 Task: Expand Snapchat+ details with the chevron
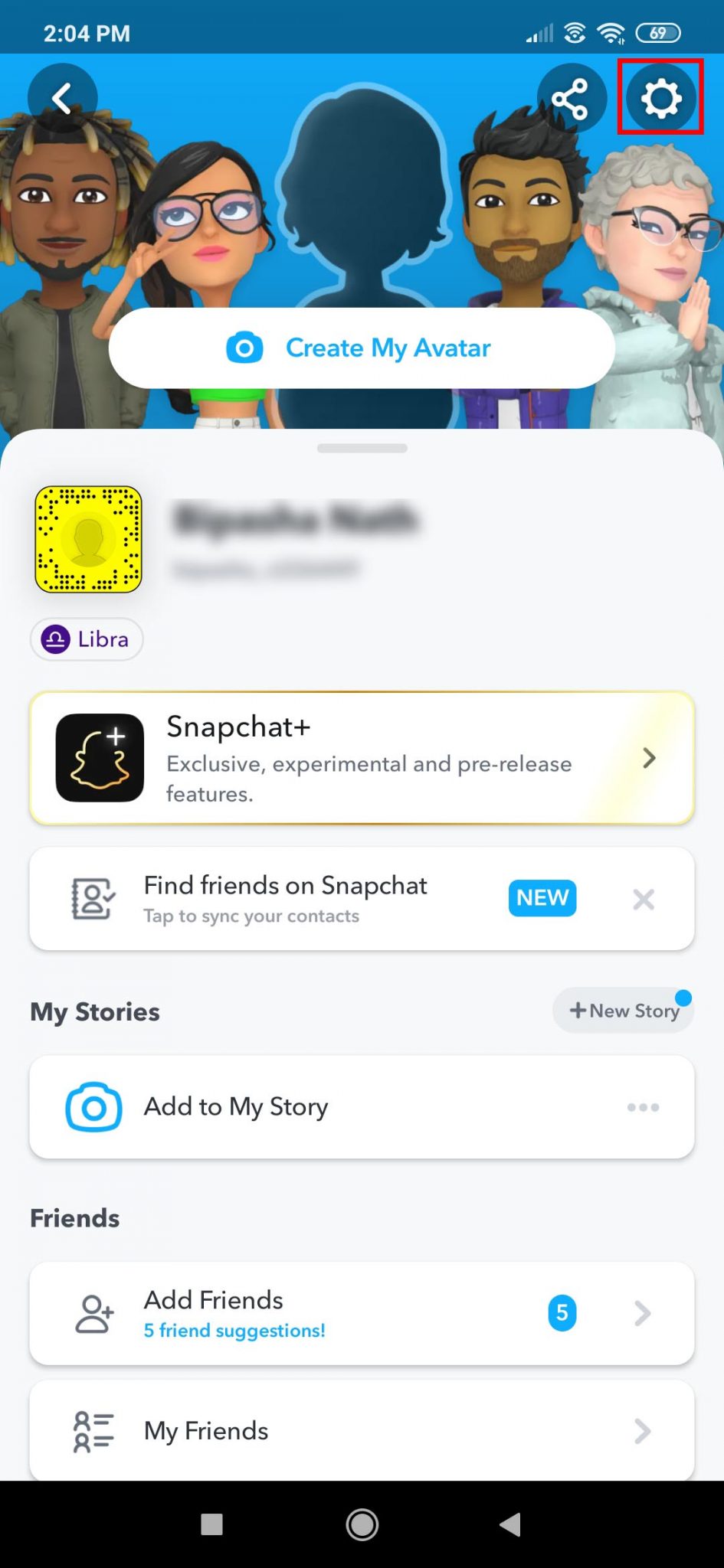tap(649, 758)
